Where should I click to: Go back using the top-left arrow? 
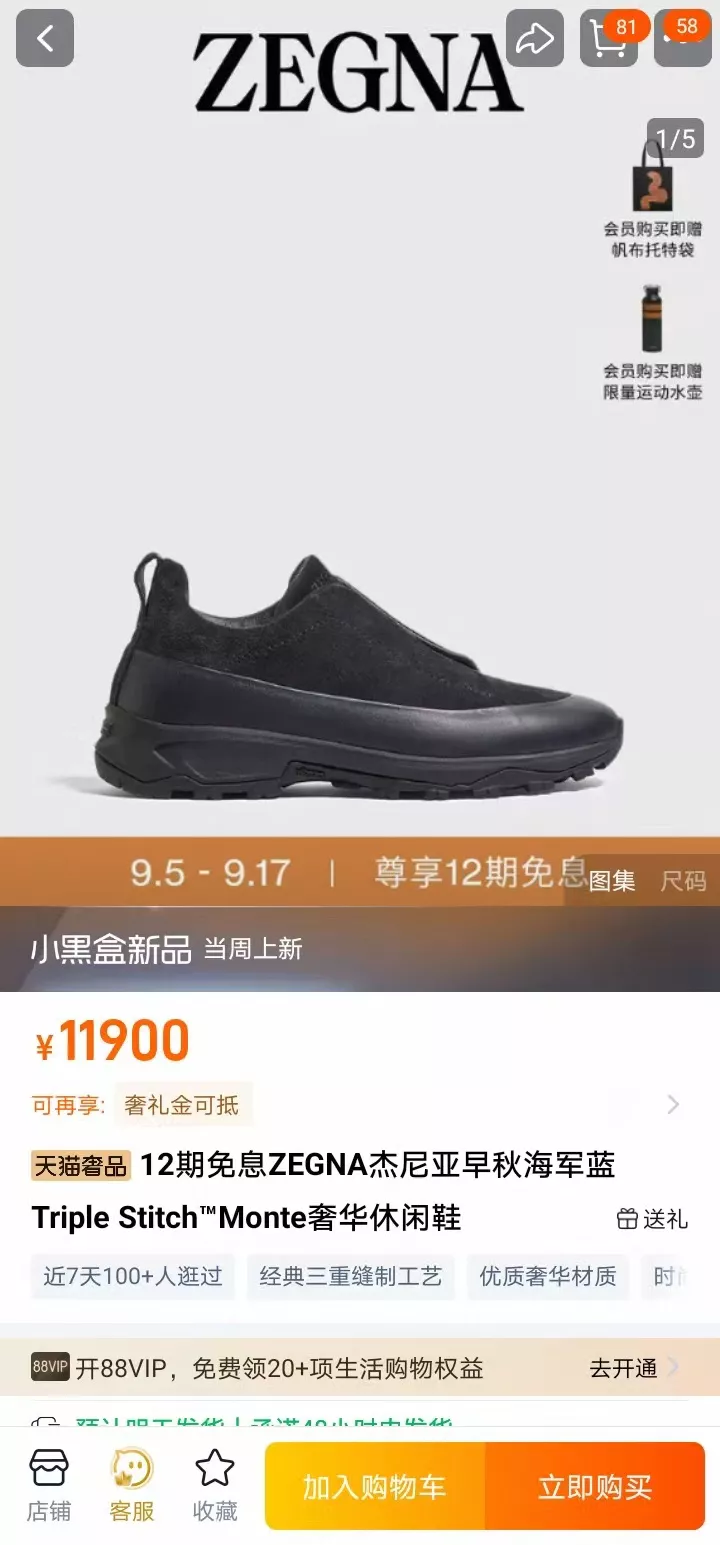(45, 38)
